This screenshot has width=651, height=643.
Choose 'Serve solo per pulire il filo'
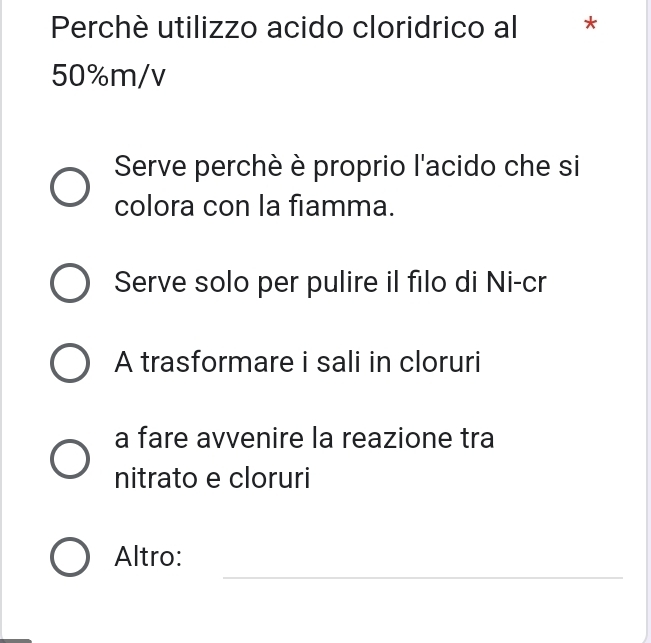coord(69,283)
